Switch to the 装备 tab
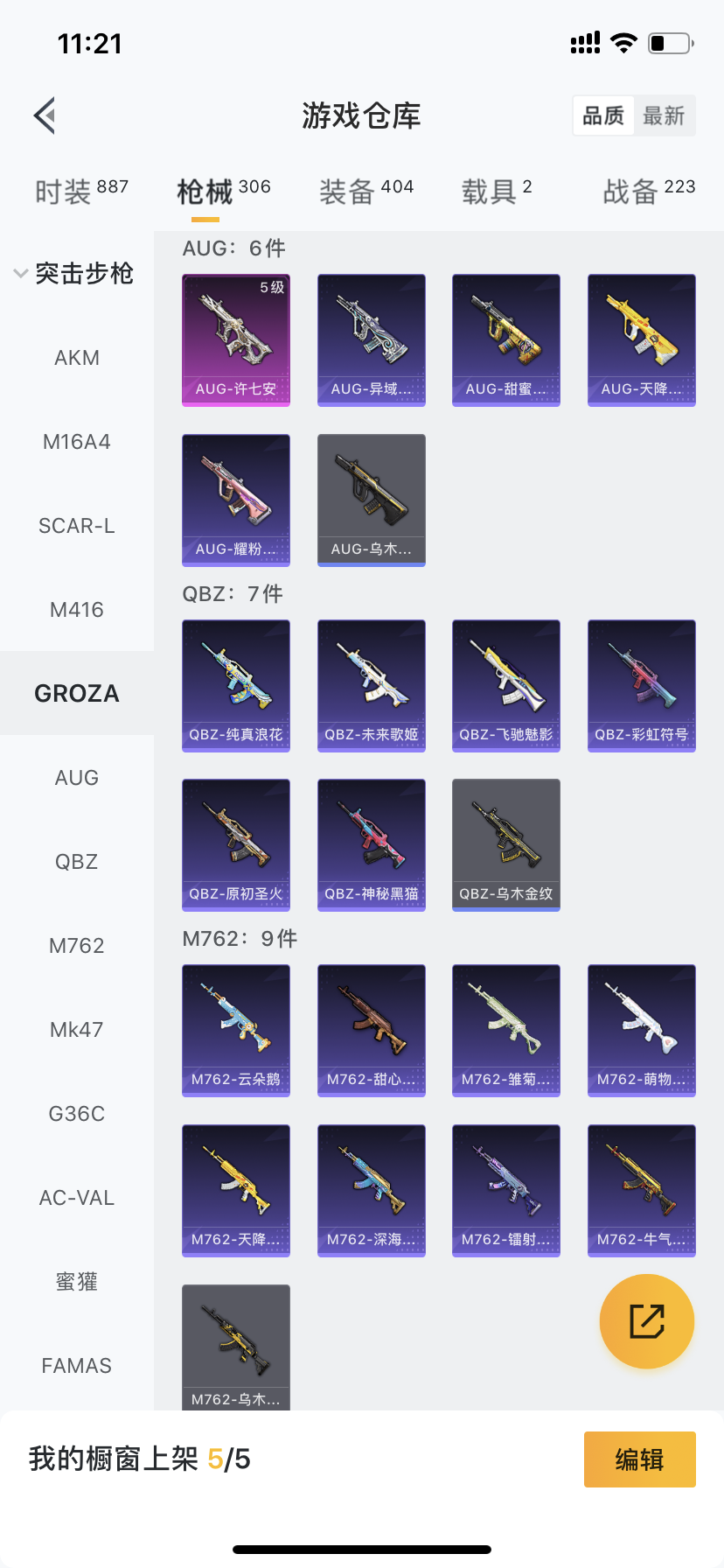 (365, 191)
